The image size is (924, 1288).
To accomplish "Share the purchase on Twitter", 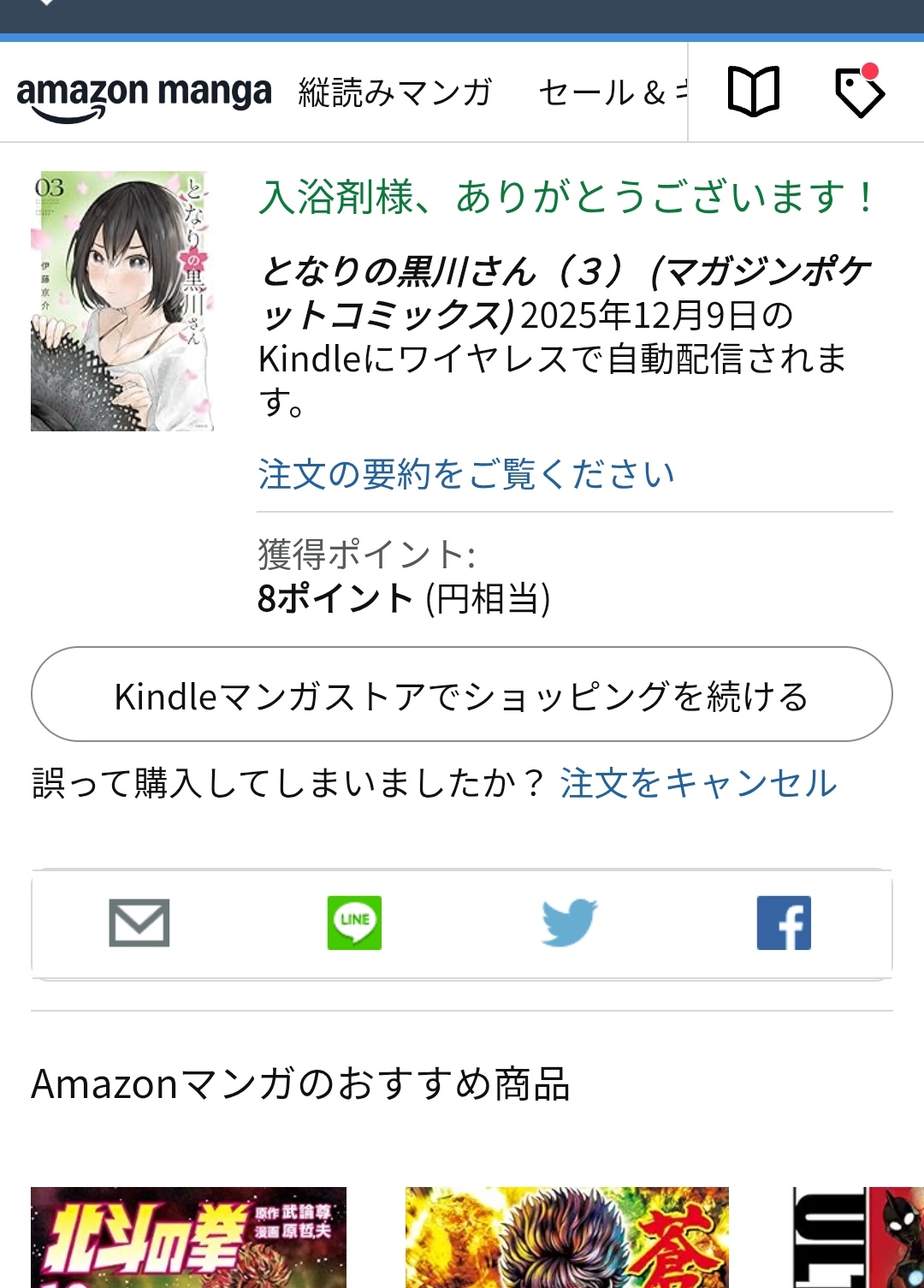I will point(569,923).
